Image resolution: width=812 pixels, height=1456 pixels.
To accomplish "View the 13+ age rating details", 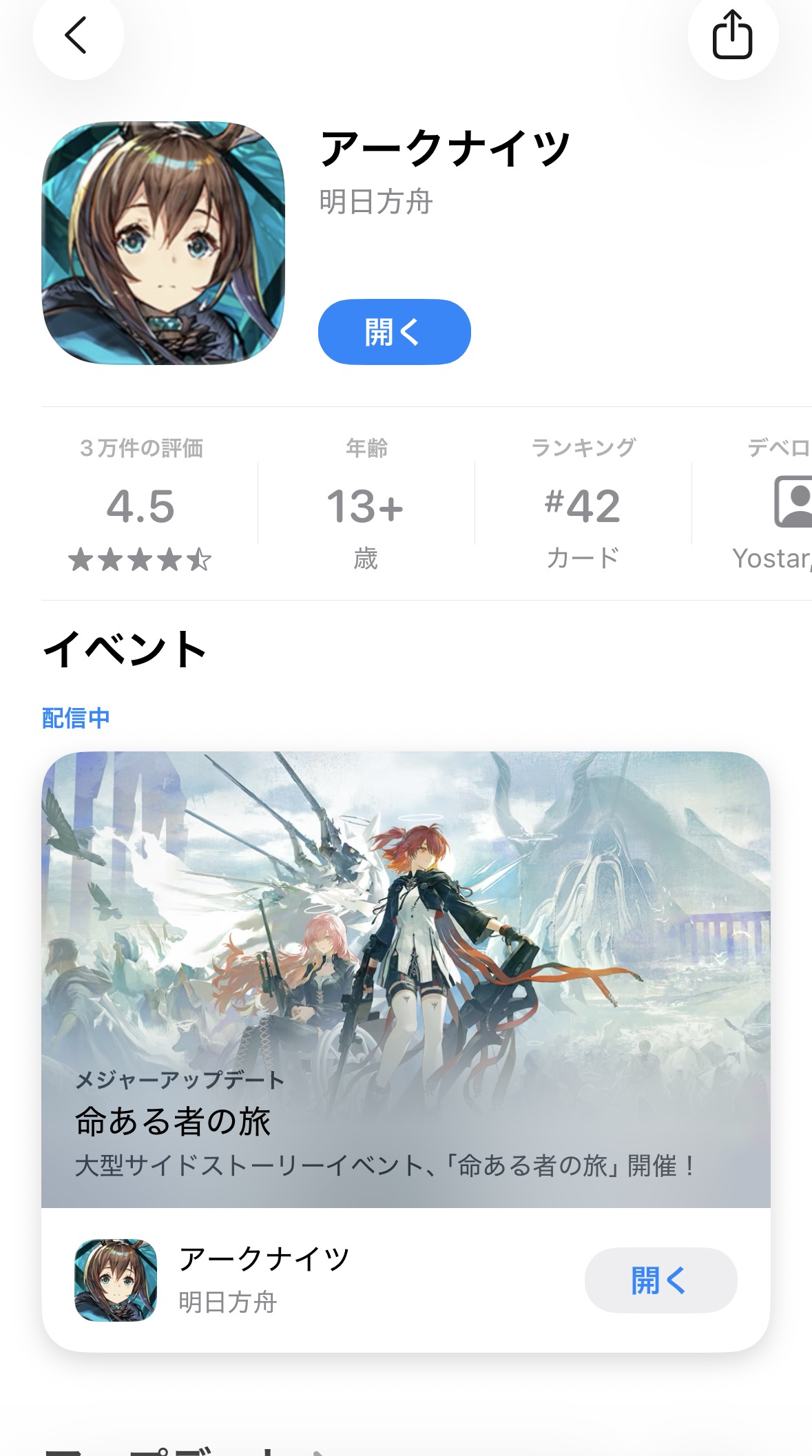I will click(366, 506).
